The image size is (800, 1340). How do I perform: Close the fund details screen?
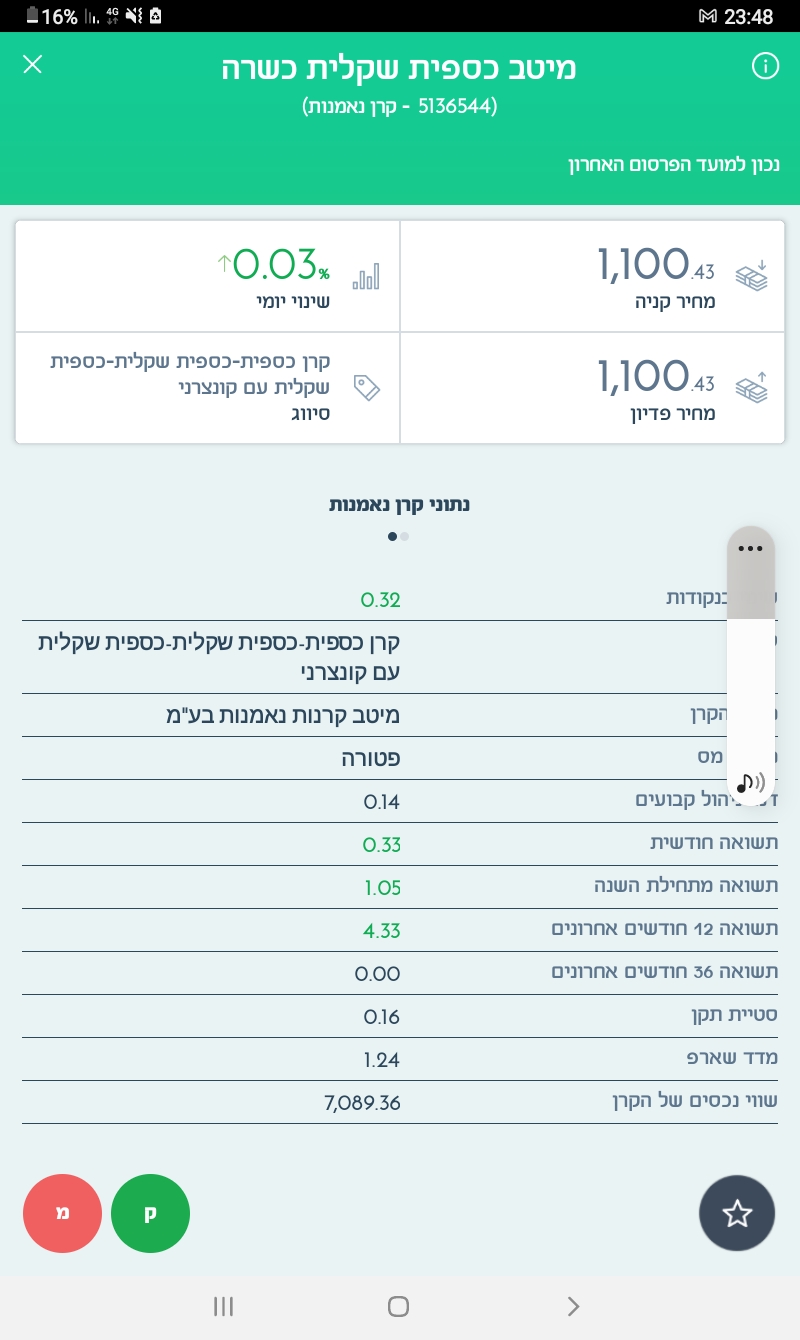pyautogui.click(x=33, y=65)
